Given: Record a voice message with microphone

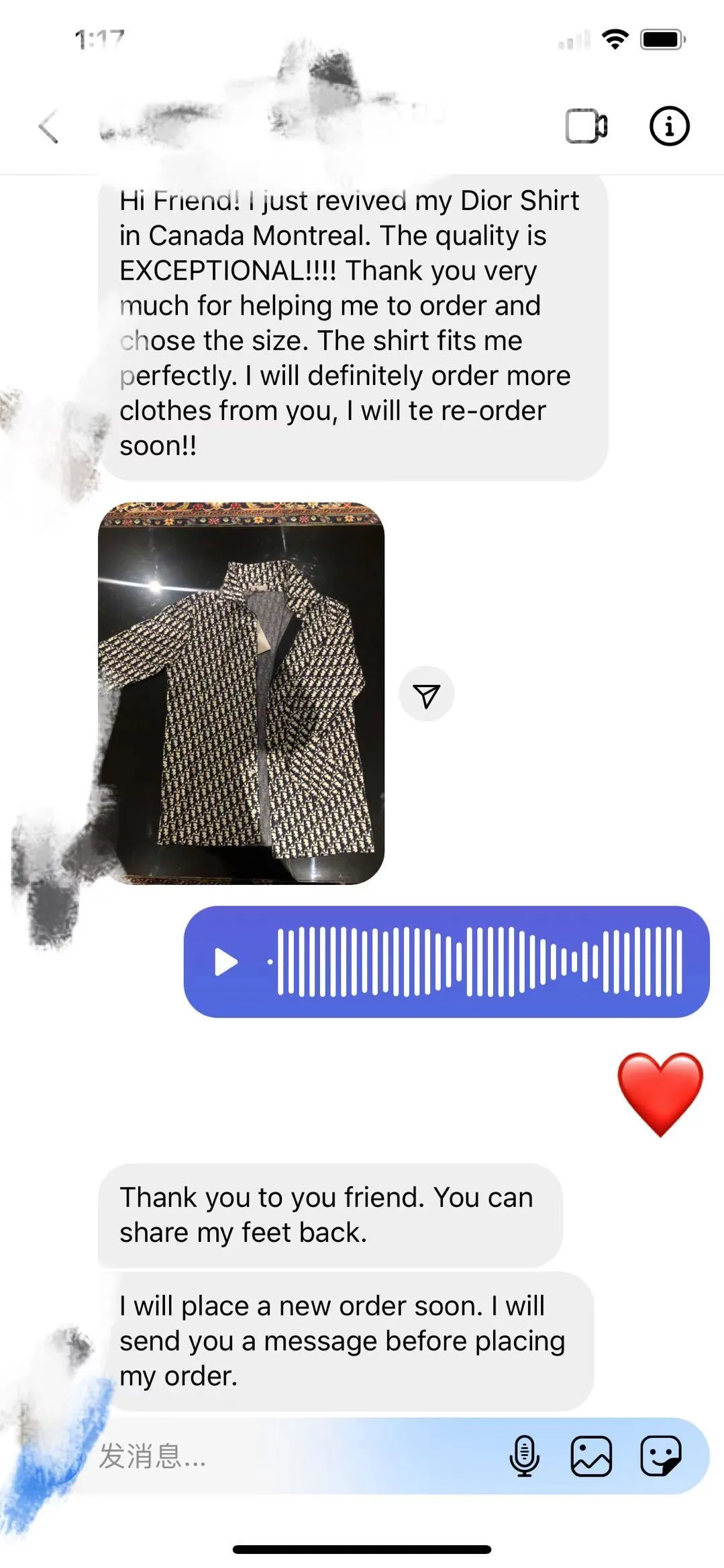Looking at the screenshot, I should point(524,1457).
